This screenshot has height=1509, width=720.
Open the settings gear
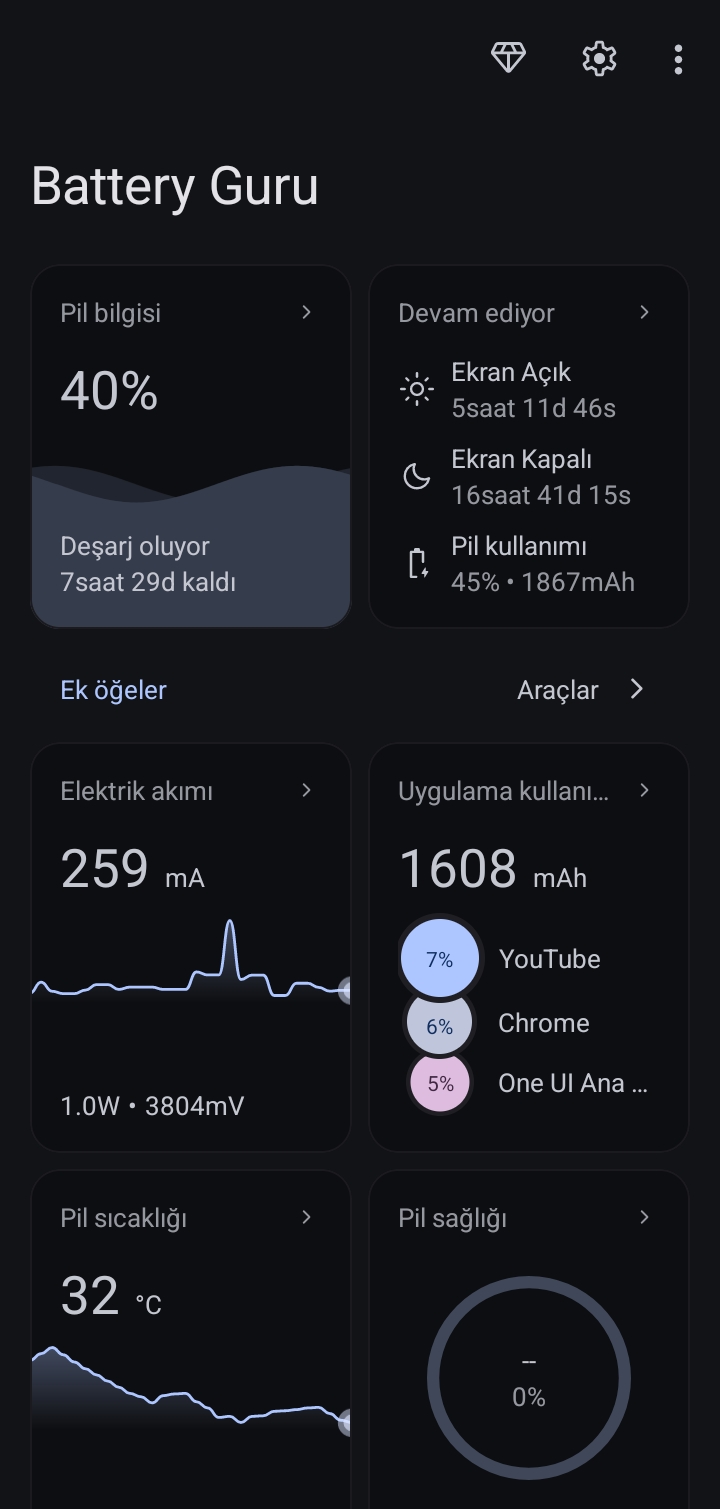(599, 59)
